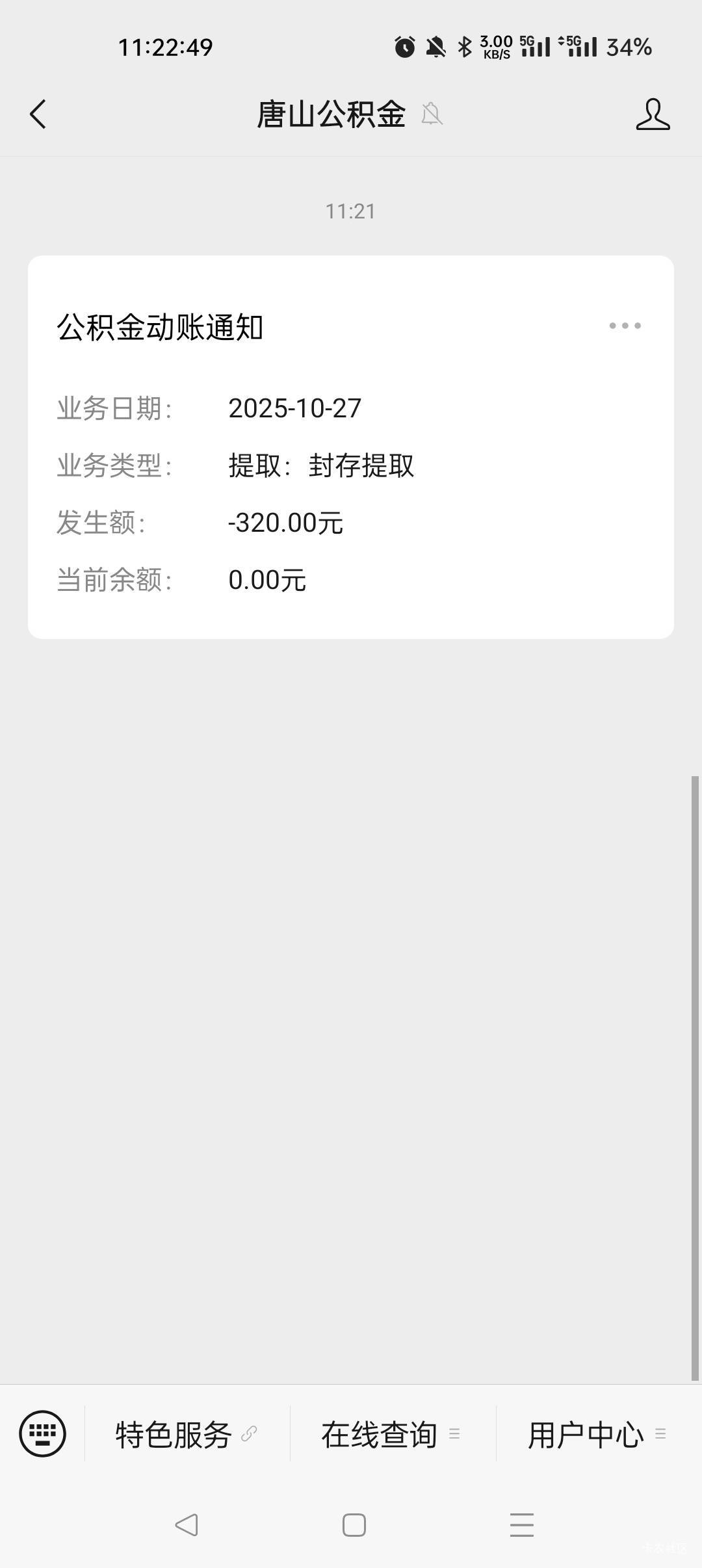Screen dimensions: 702x1568
Task: Open the 公积金动账通知 message card
Action: (x=351, y=447)
